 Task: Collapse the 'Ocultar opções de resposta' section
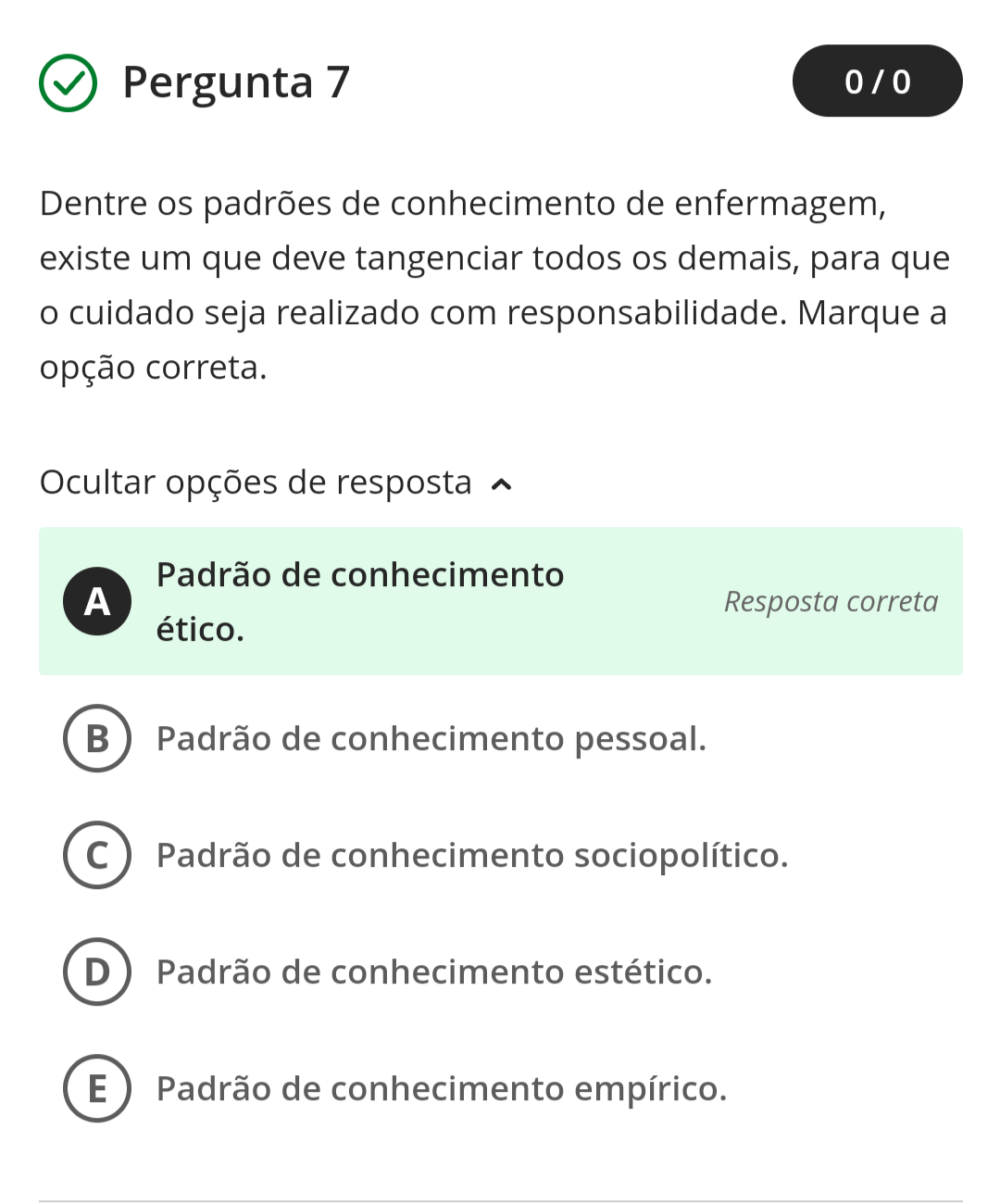tap(275, 483)
